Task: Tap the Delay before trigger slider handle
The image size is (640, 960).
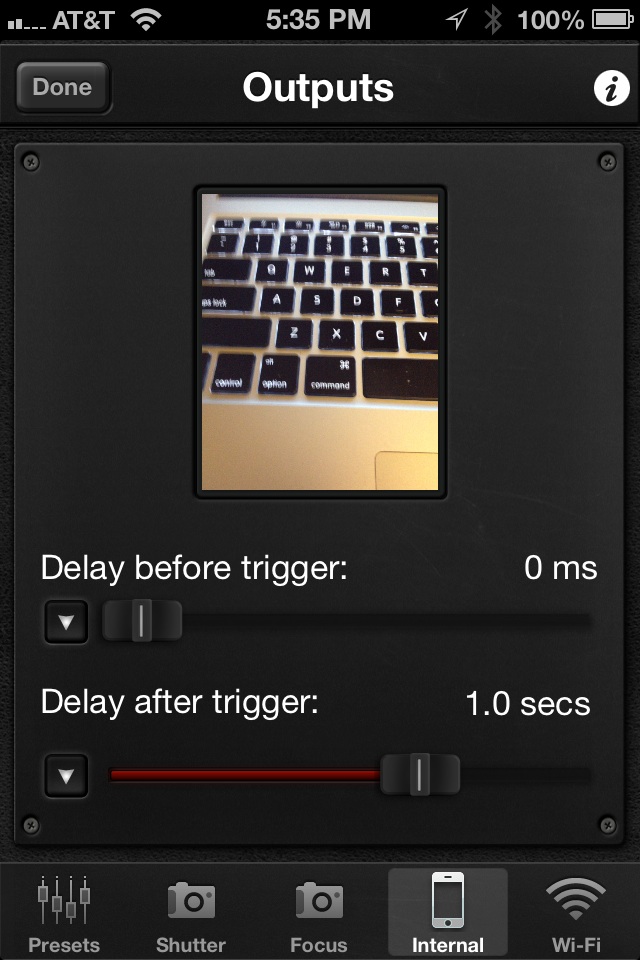Action: pos(142,621)
